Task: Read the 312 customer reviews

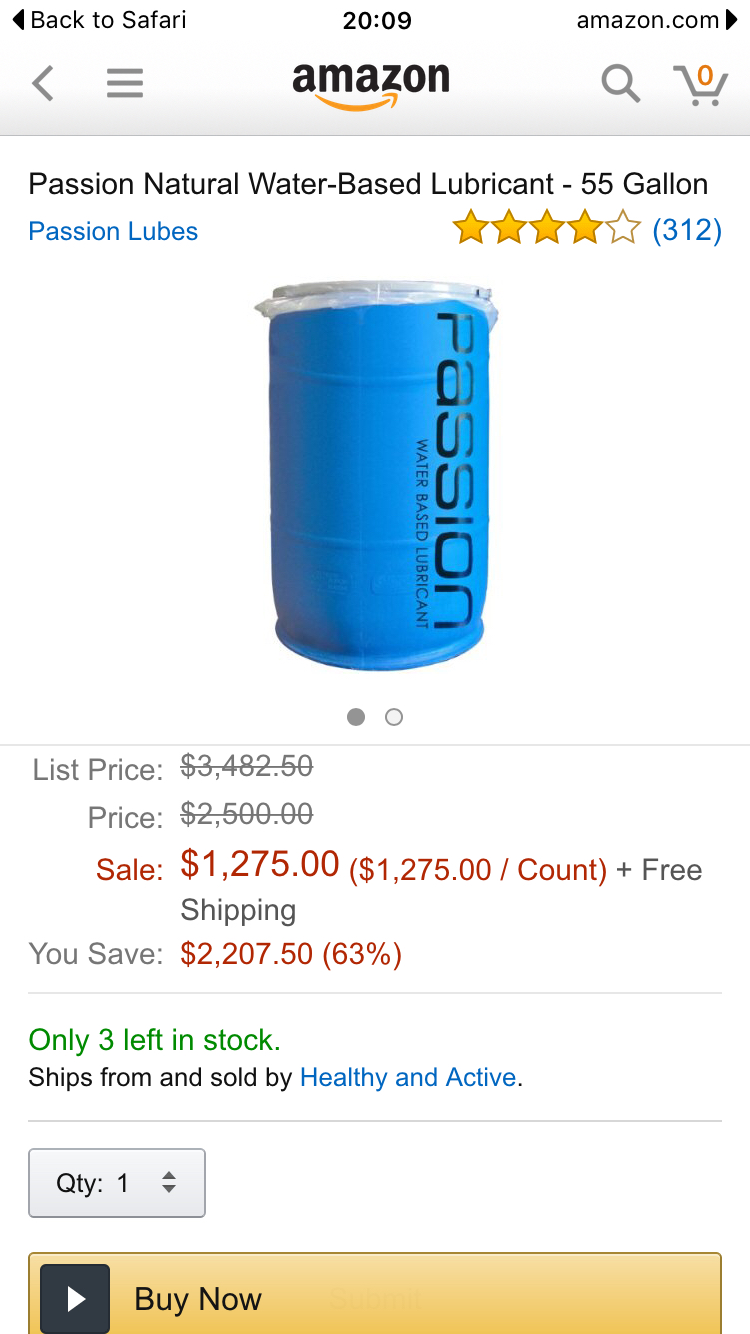Action: (686, 231)
